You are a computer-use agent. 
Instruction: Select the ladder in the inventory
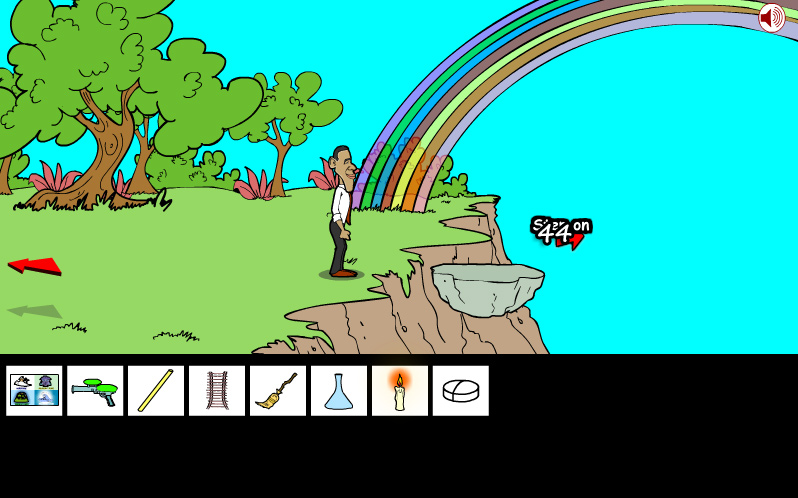click(x=217, y=391)
